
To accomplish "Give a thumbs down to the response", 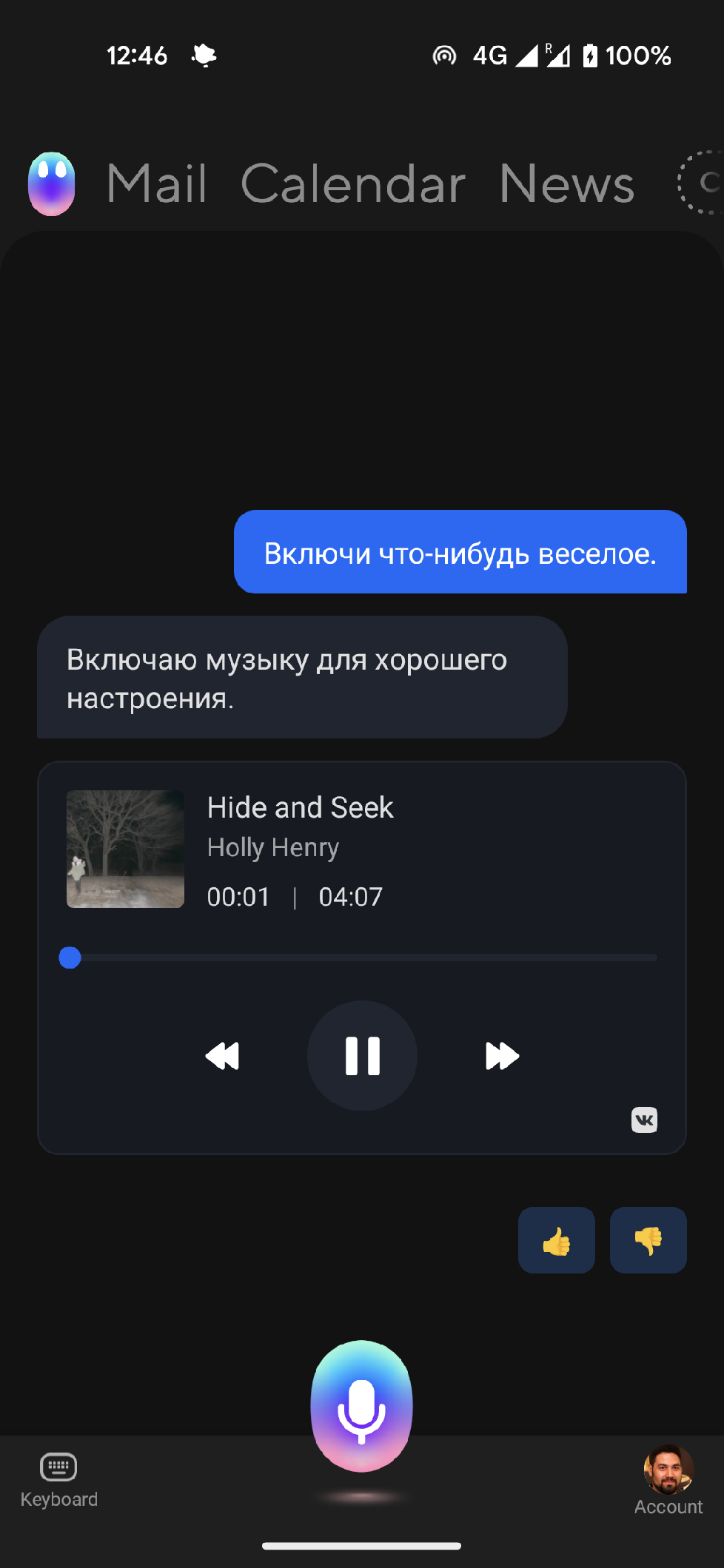I will (648, 1240).
